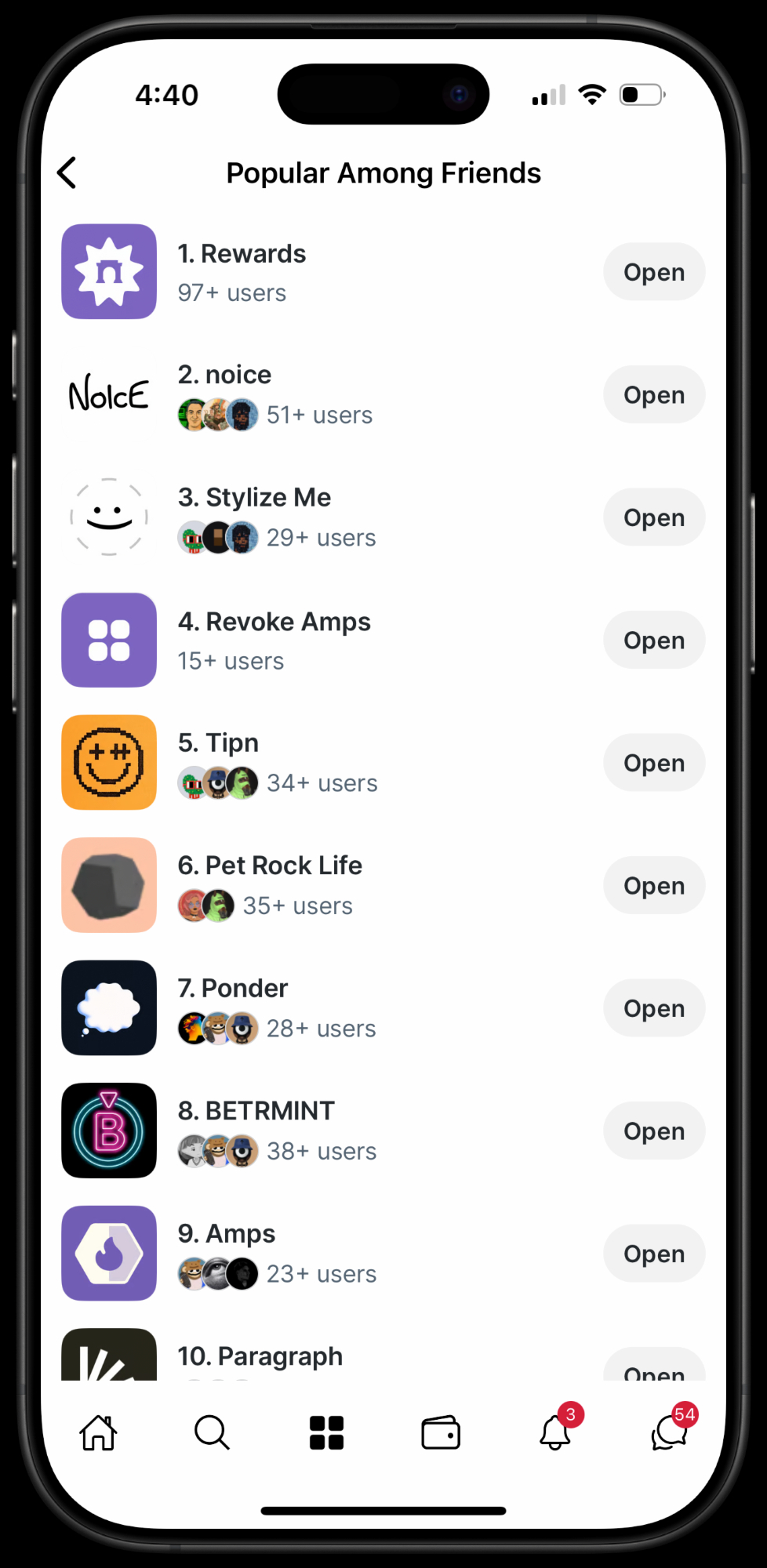Select the 2. noice app icon
The width and height of the screenshot is (767, 1568).
coord(109,394)
